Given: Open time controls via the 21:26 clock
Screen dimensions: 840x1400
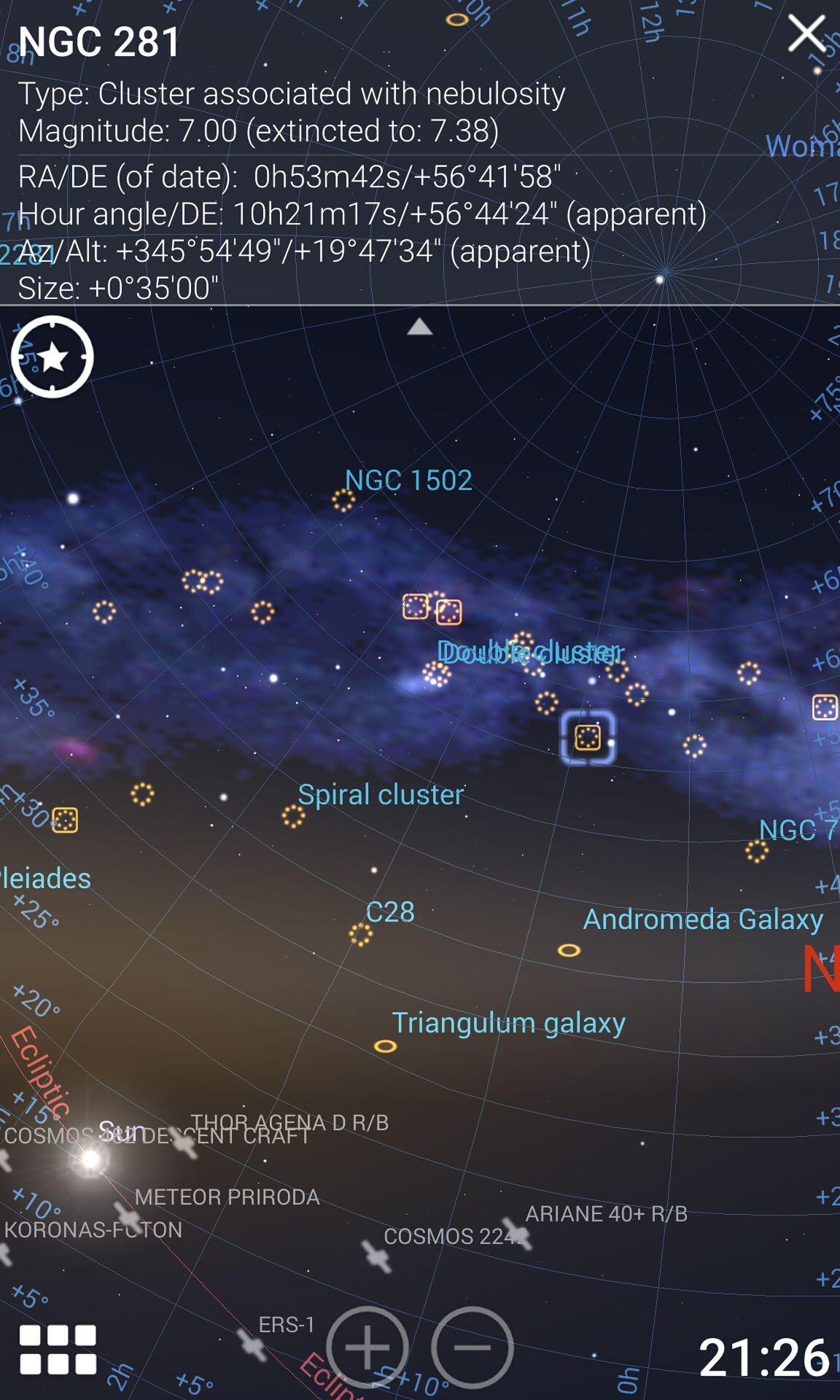Looking at the screenshot, I should (x=763, y=1358).
